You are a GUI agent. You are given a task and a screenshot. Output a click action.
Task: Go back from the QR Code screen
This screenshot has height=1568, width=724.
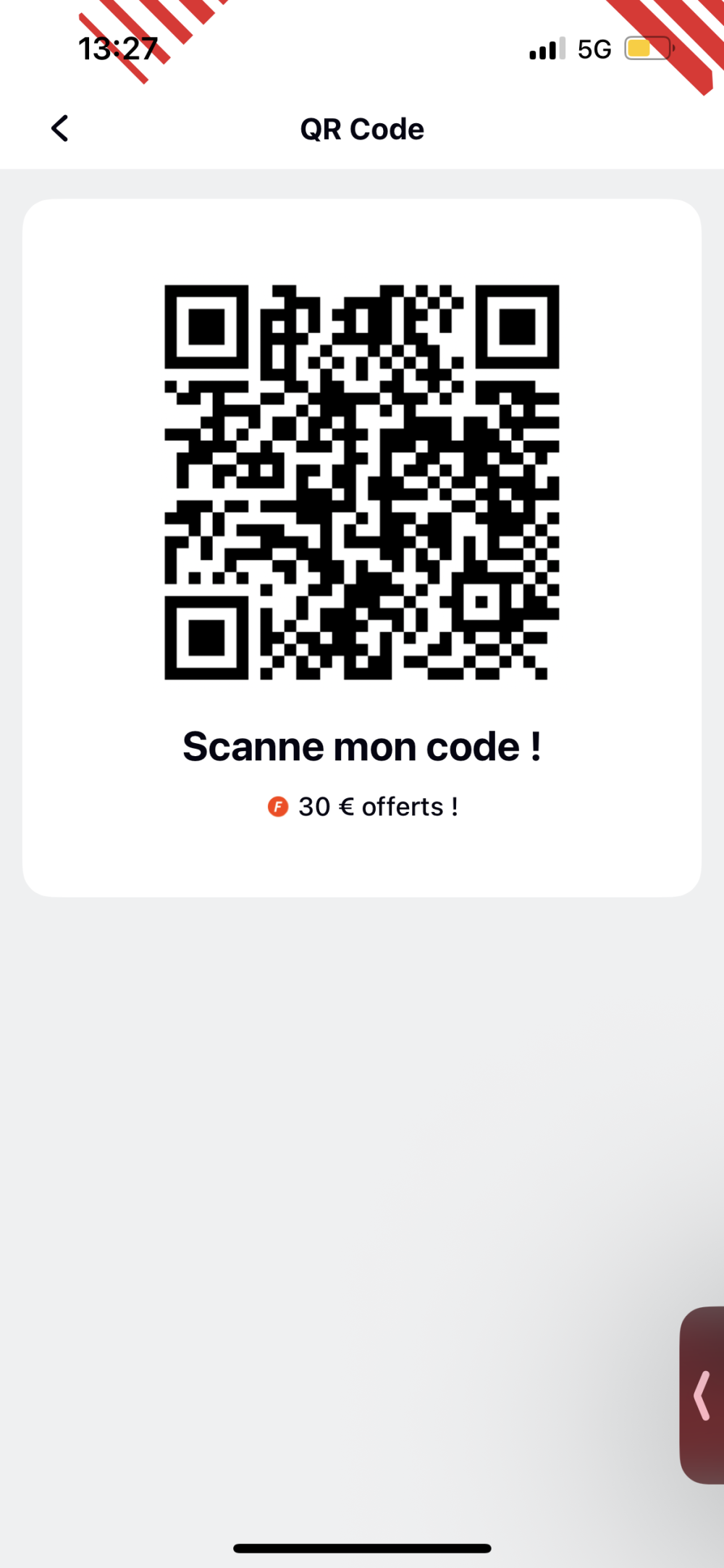[60, 129]
